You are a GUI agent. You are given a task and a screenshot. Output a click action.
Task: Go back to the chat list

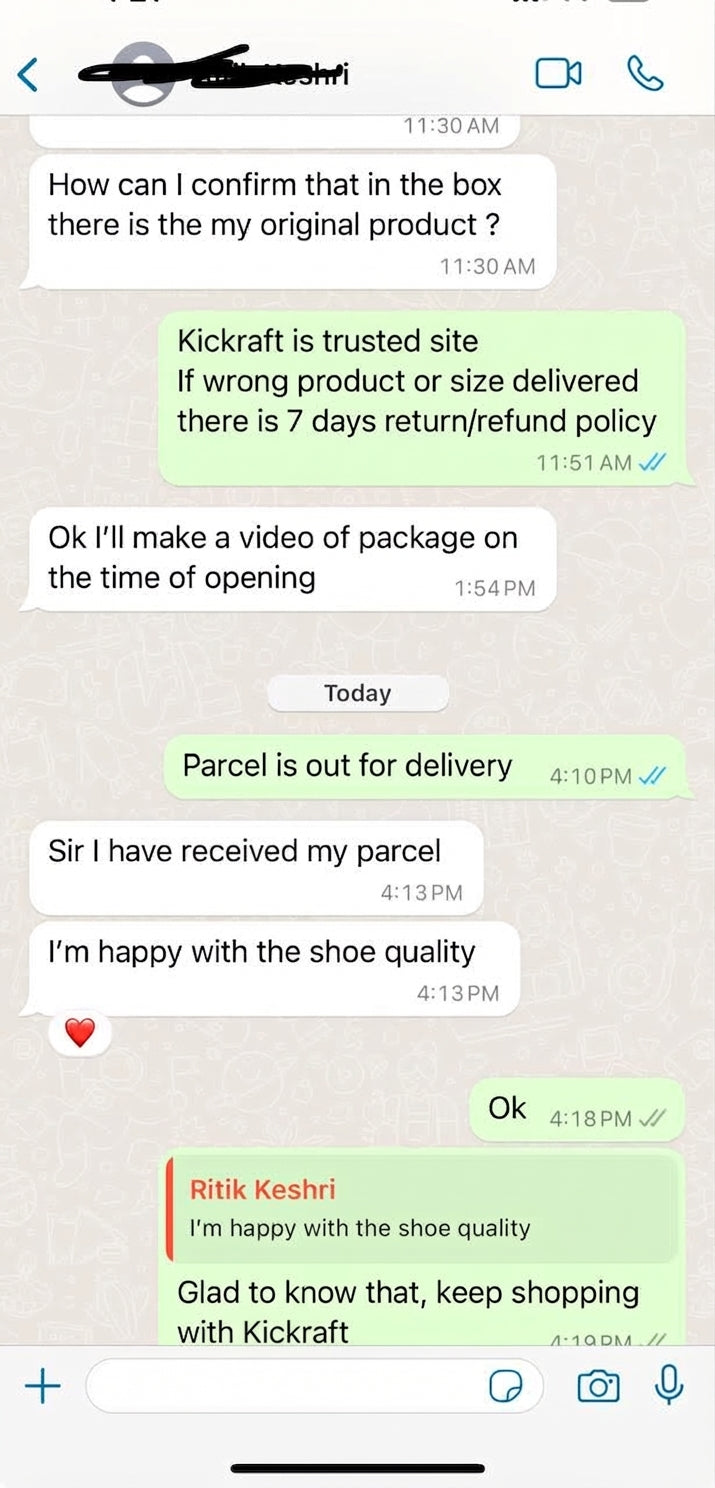pos(29,74)
